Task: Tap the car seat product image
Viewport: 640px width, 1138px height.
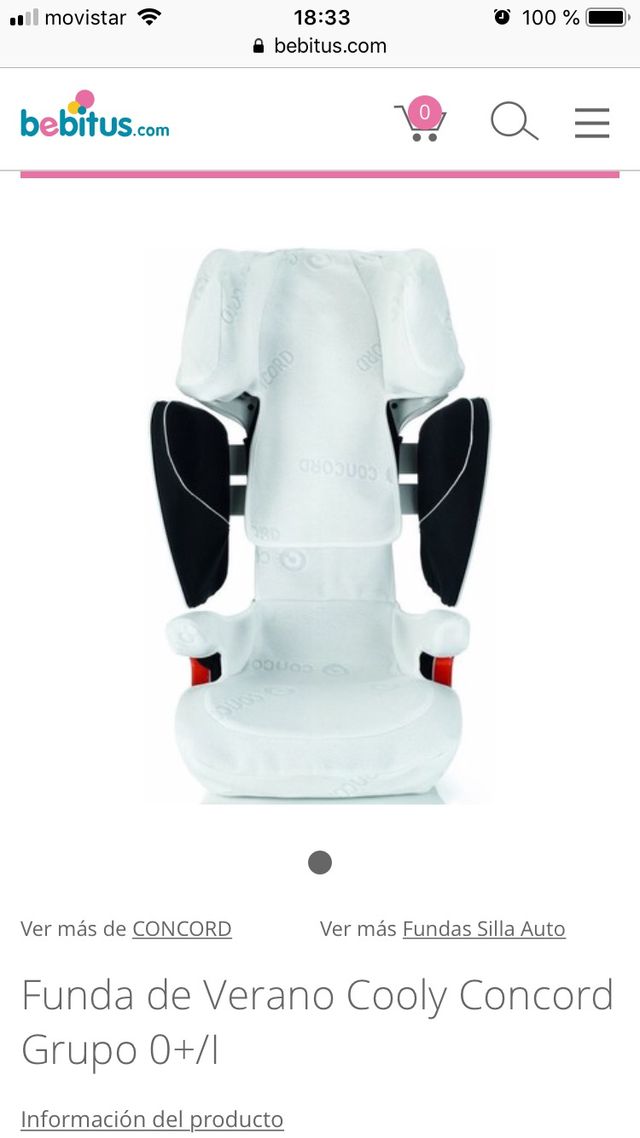Action: [x=320, y=526]
